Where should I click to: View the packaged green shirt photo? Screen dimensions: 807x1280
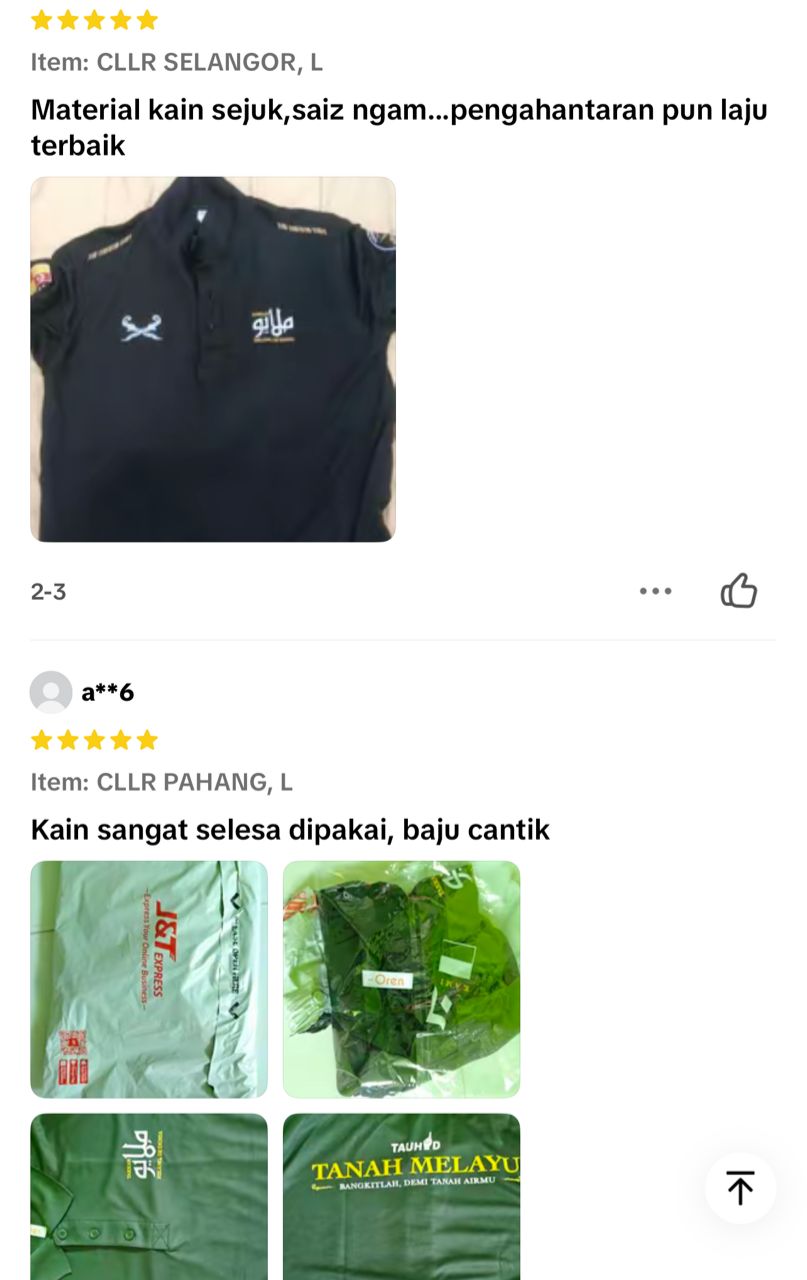pyautogui.click(x=401, y=979)
